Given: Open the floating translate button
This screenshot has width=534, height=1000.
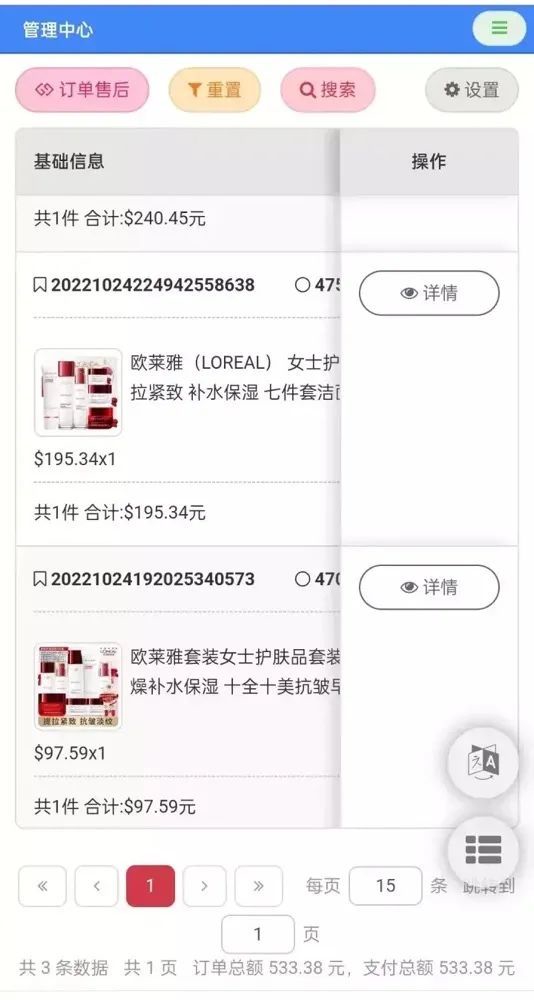Looking at the screenshot, I should pyautogui.click(x=483, y=763).
